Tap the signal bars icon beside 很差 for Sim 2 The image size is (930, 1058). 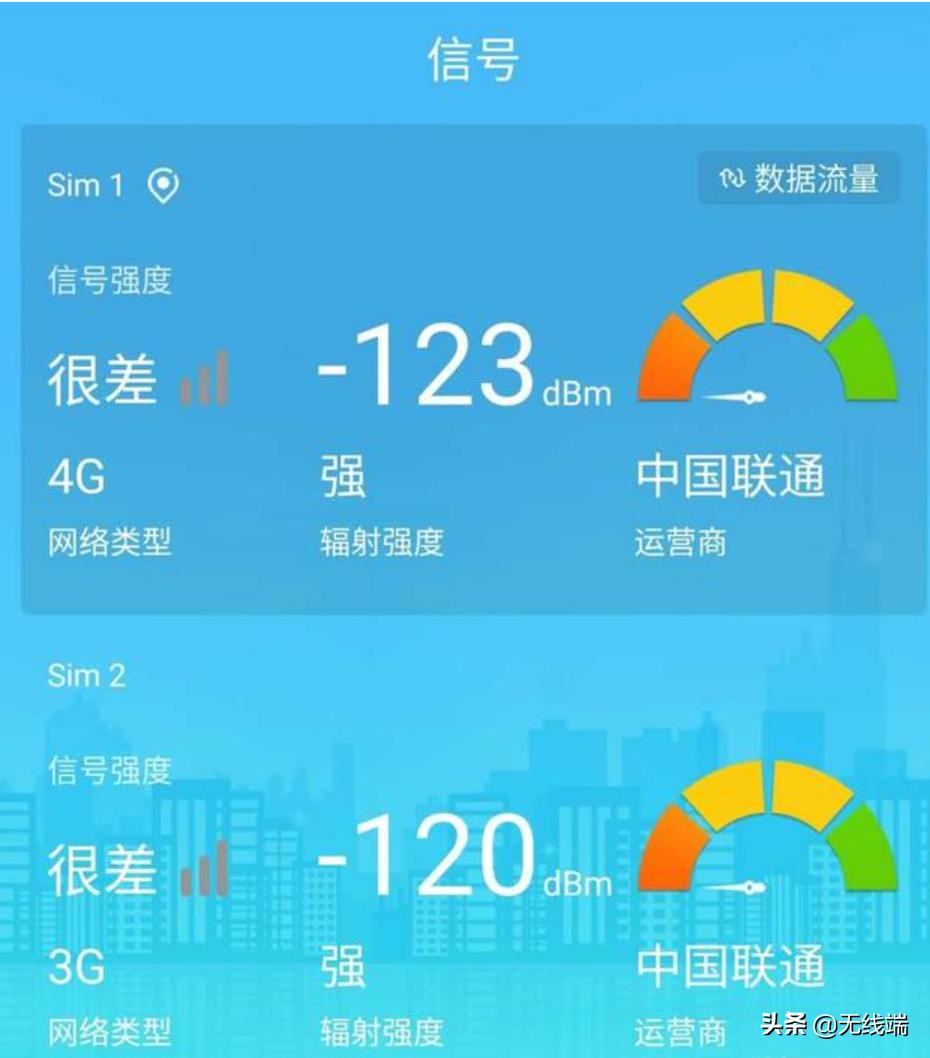[x=205, y=872]
